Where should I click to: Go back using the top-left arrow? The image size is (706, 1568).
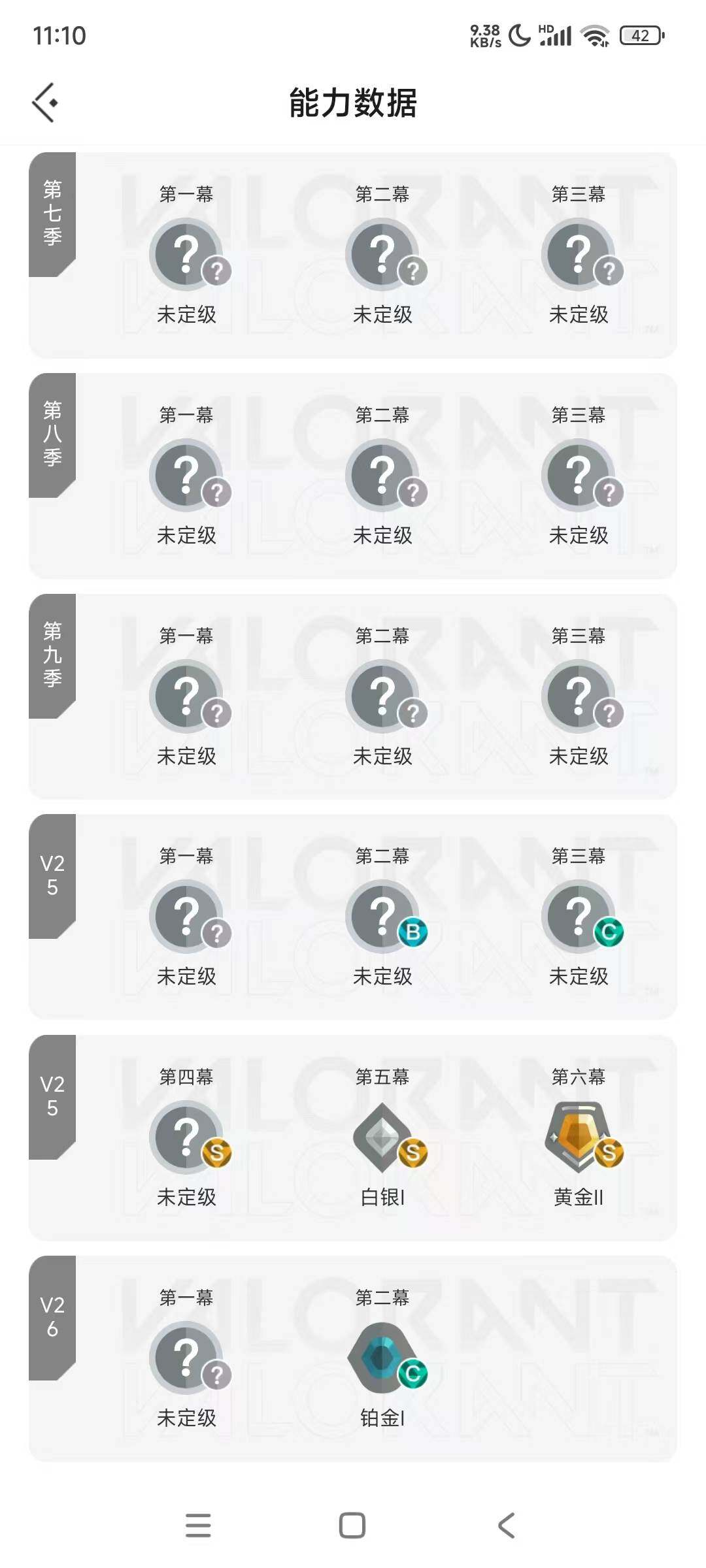[x=46, y=101]
